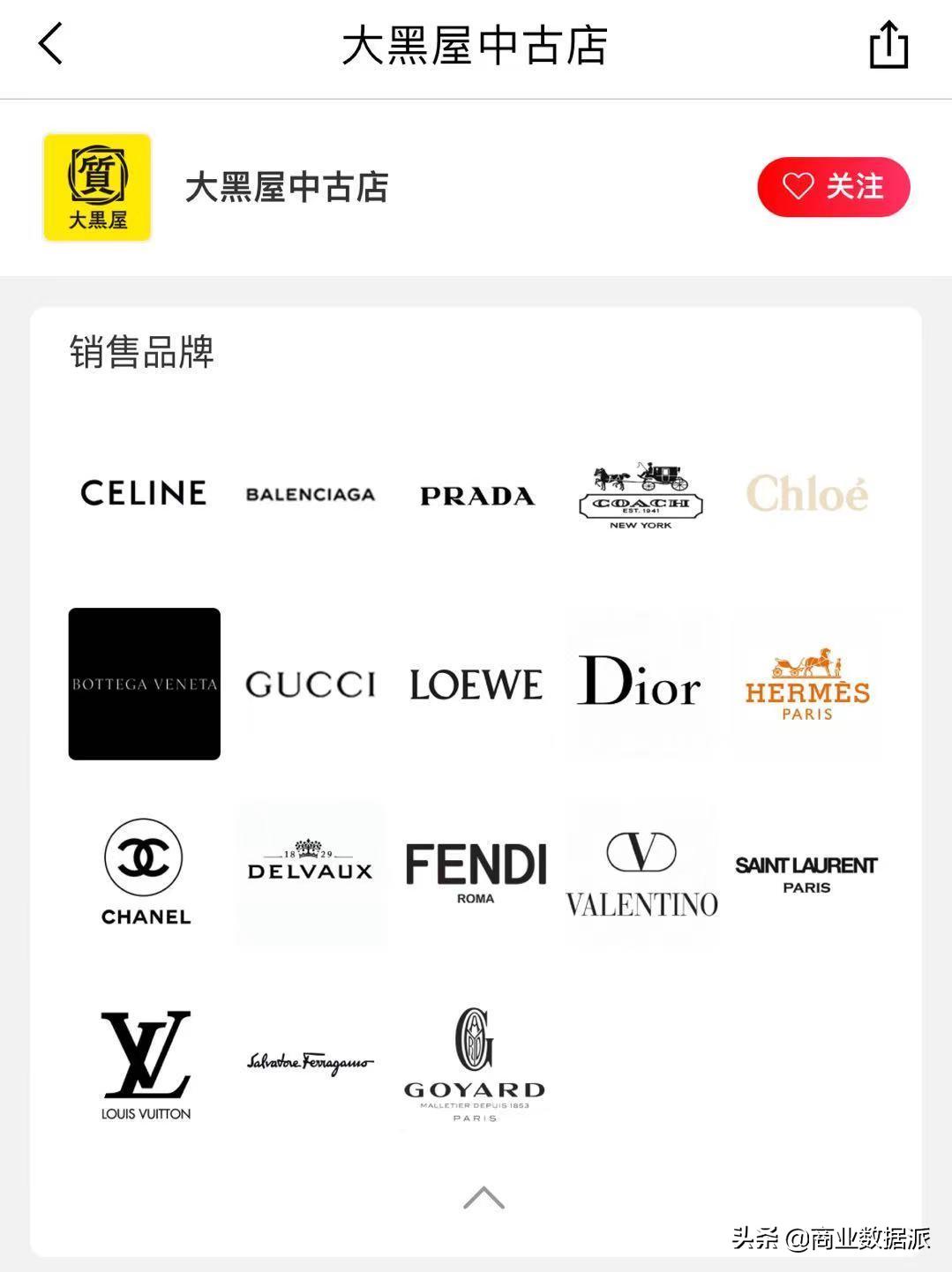Tap the Dior brand logo
Viewport: 952px width, 1272px height.
(641, 682)
